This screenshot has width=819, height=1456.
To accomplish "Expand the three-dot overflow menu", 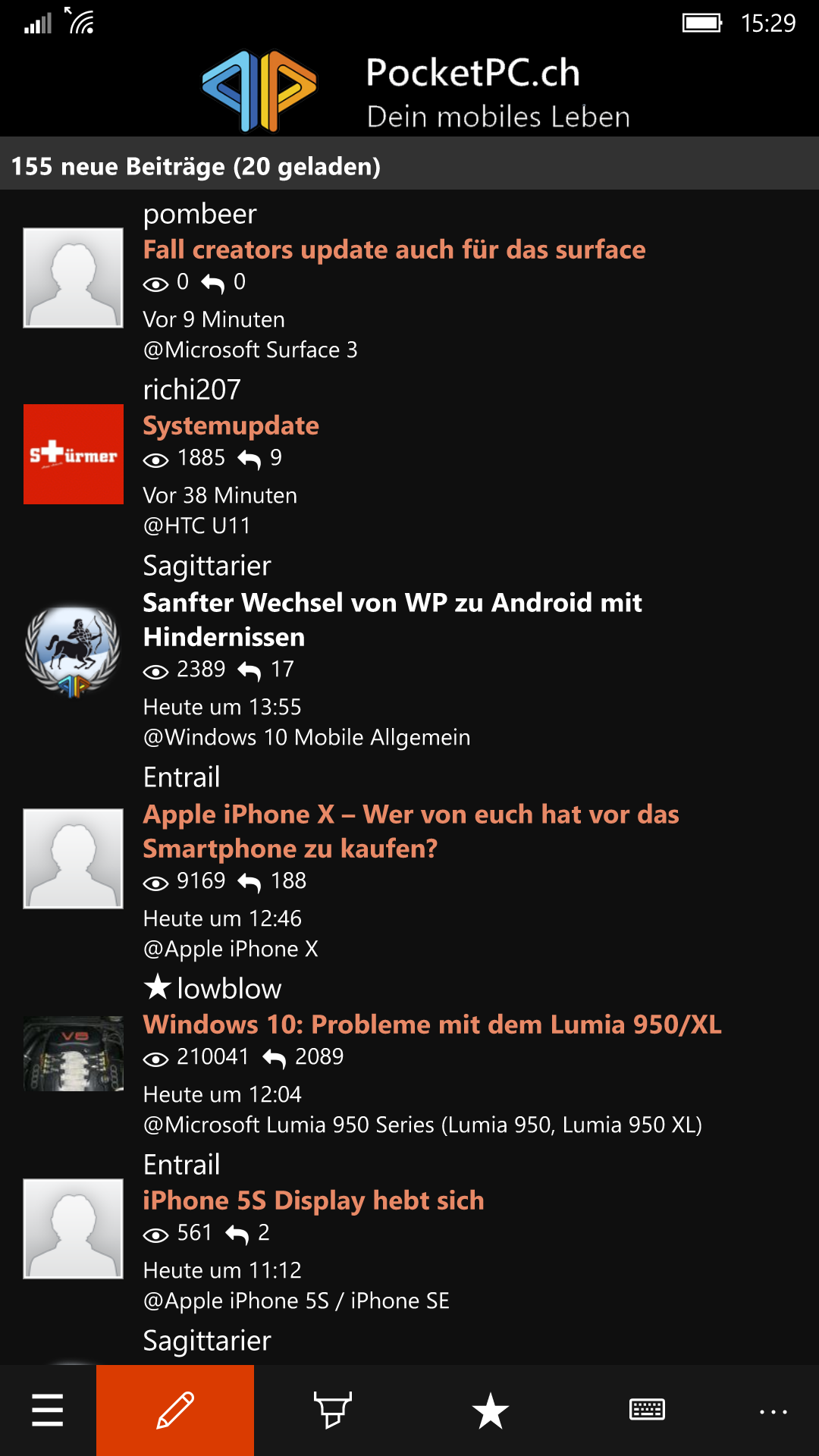I will tap(773, 1410).
